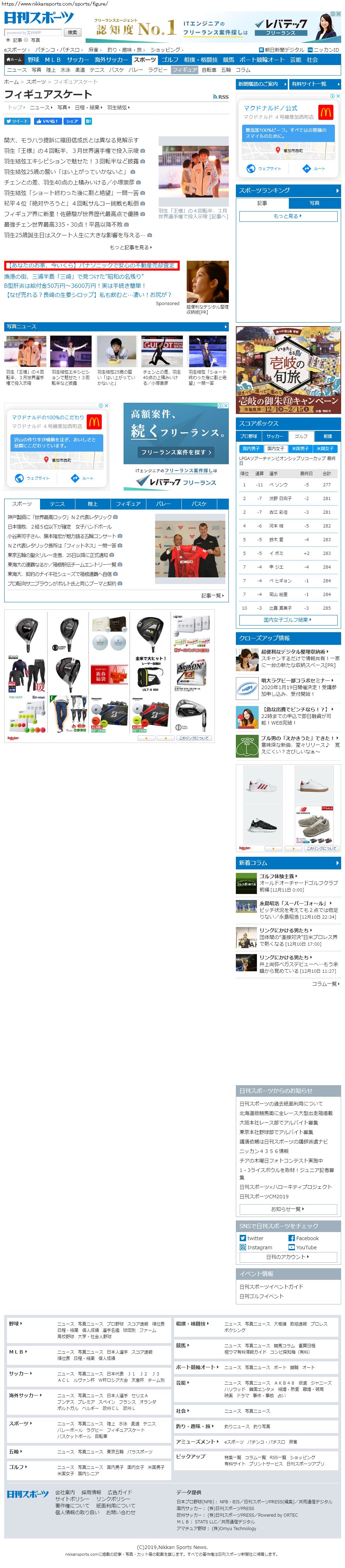Image resolution: width=345 pixels, height=1568 pixels.
Task: Switch to the ゴルフ main navigation tab
Action: click(x=170, y=60)
